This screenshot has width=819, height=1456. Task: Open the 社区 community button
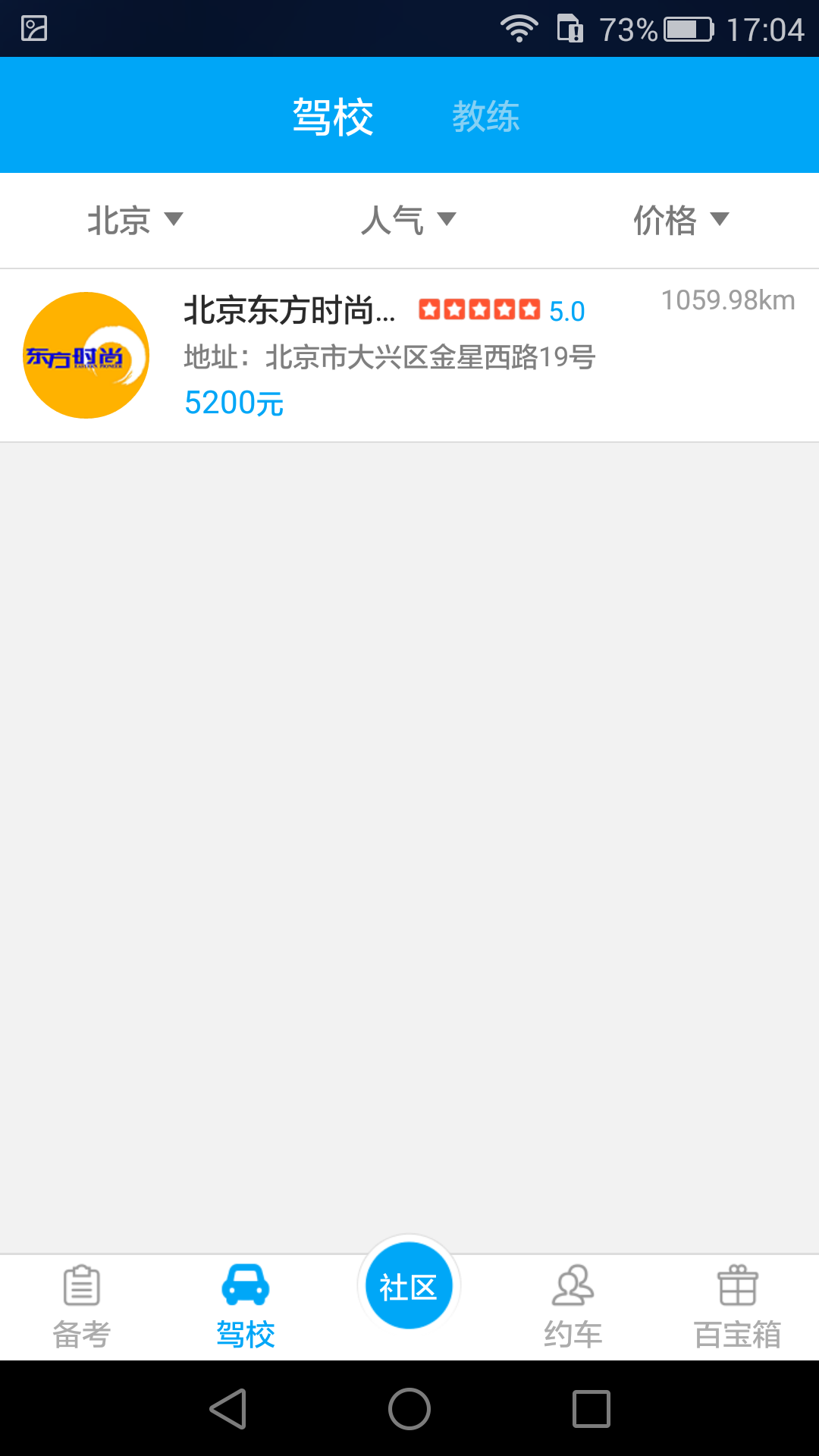pos(409,1286)
